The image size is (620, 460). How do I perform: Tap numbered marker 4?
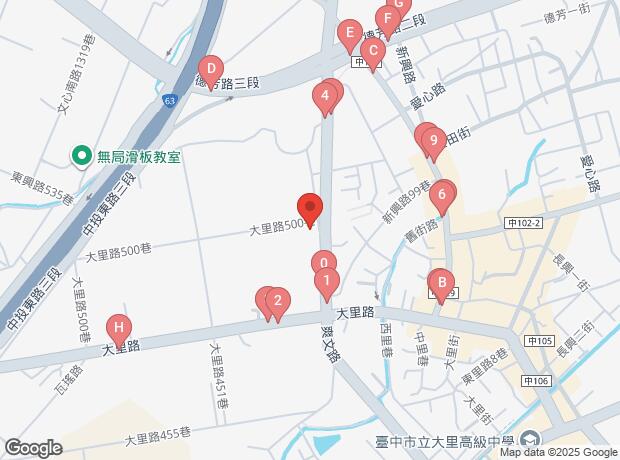point(323,97)
